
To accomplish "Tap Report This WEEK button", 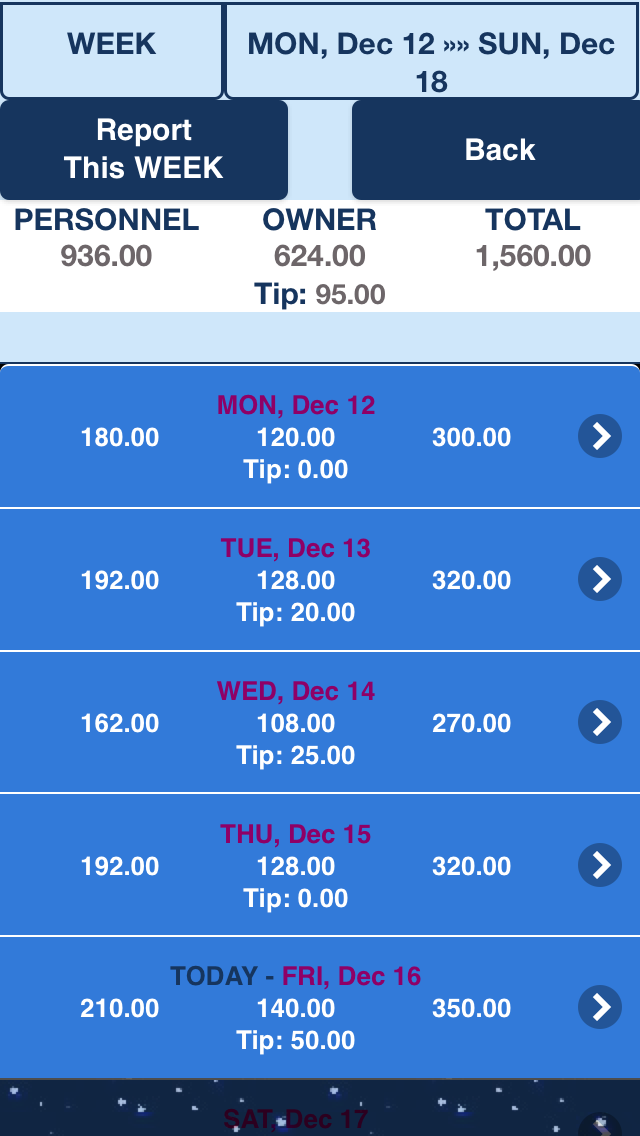I will tap(144, 149).
